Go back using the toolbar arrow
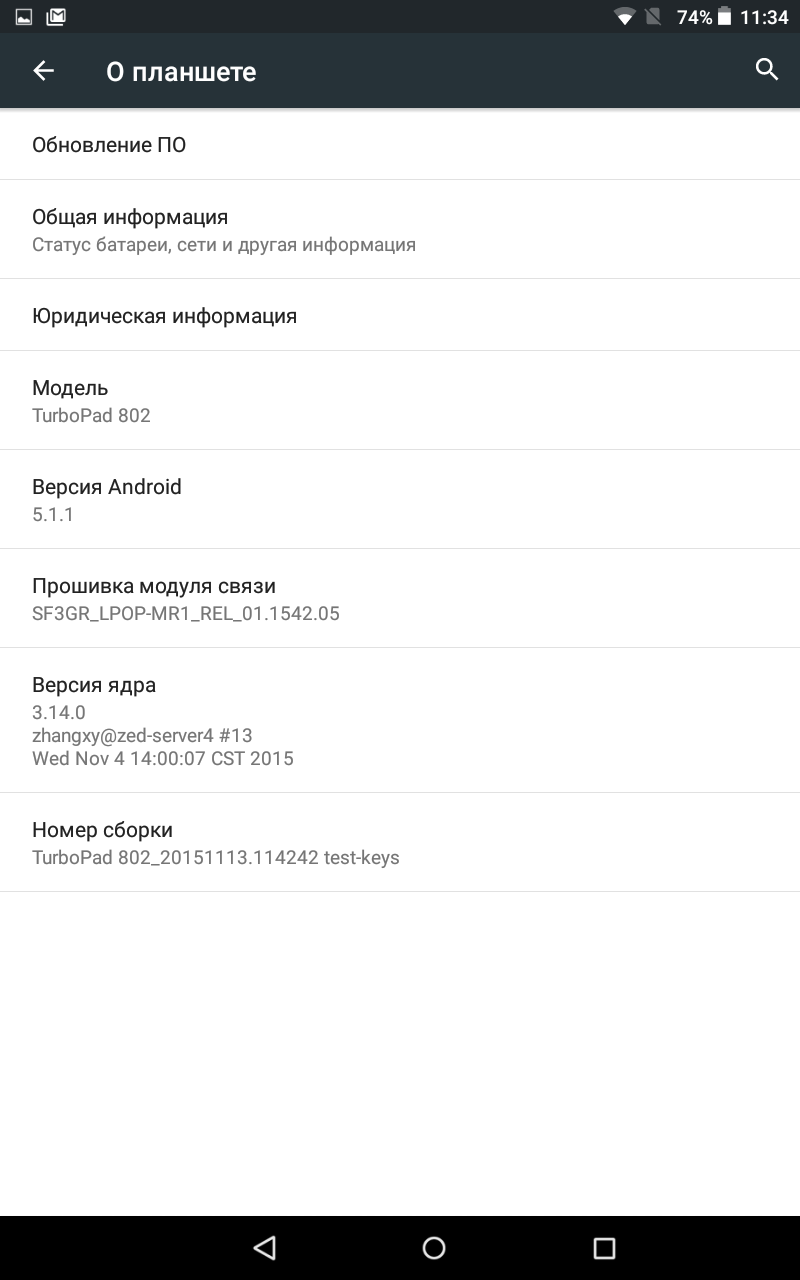 tap(43, 70)
